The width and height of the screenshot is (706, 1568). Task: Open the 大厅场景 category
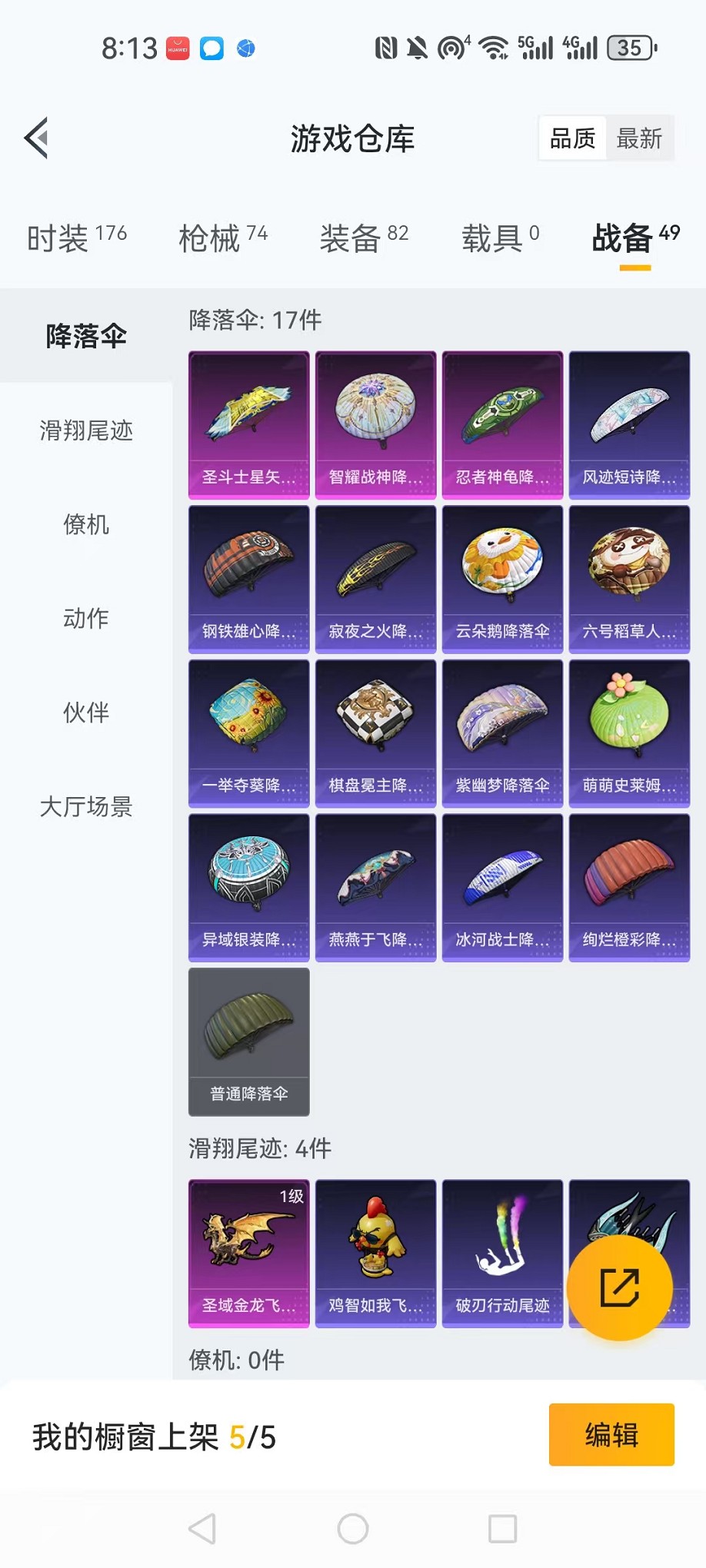86,807
